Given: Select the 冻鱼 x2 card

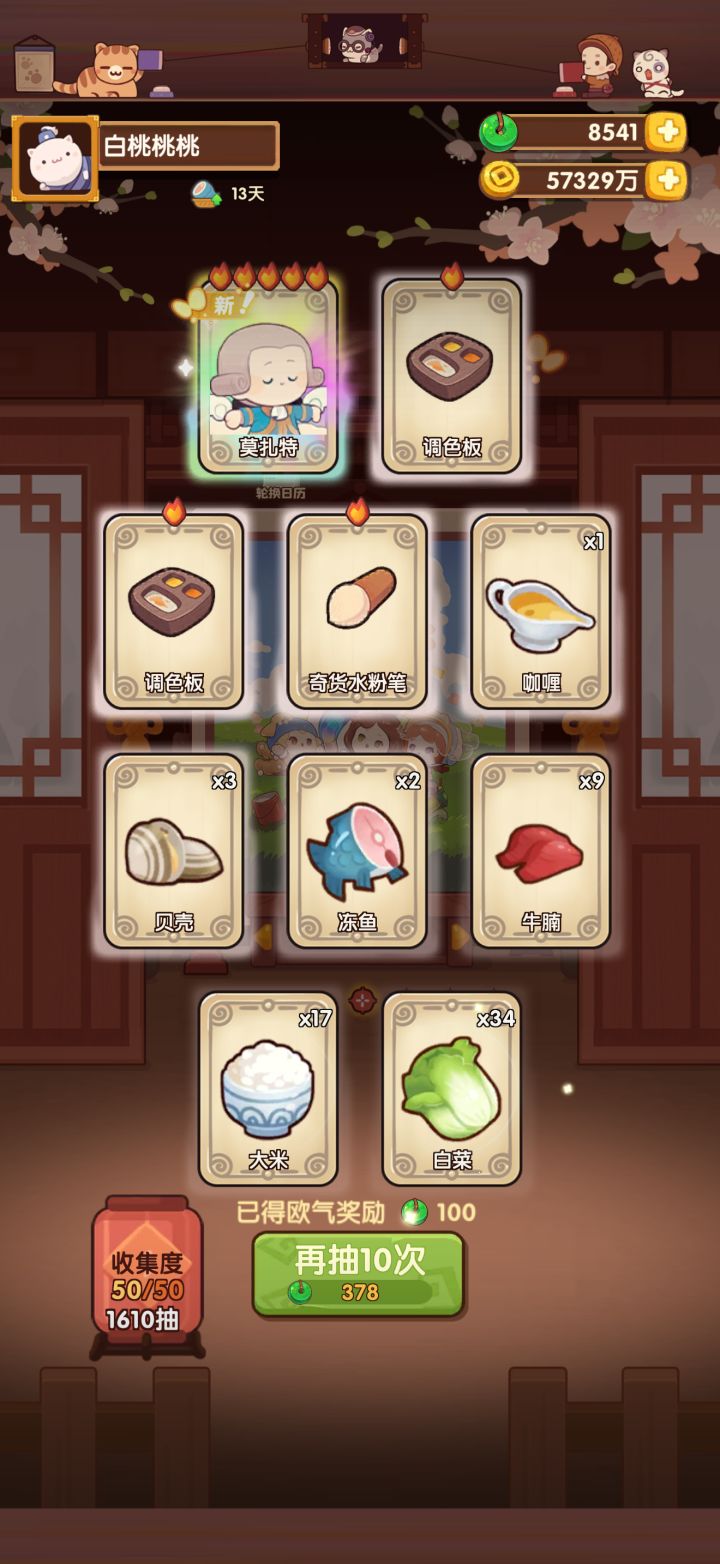Looking at the screenshot, I should point(360,850).
